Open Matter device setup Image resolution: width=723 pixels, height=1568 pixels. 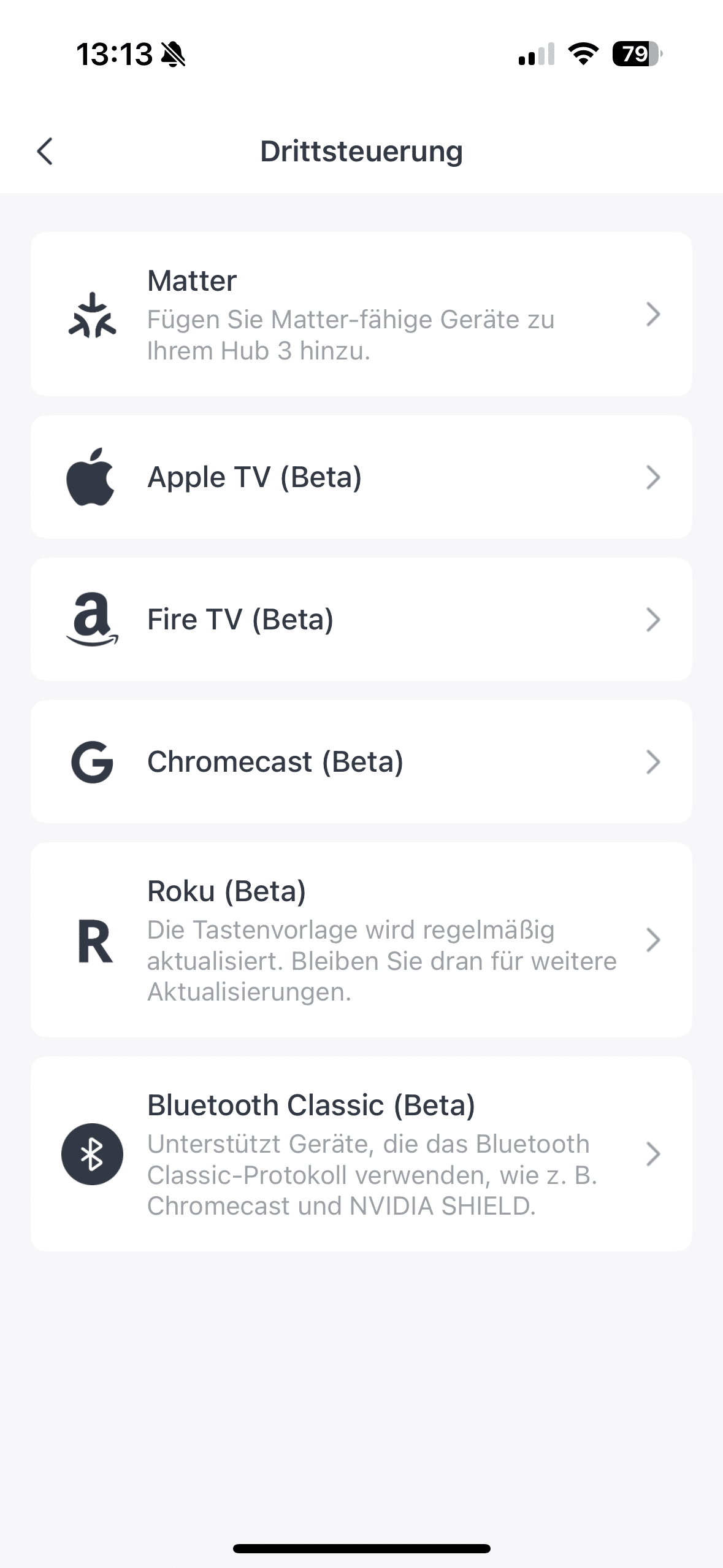click(361, 314)
